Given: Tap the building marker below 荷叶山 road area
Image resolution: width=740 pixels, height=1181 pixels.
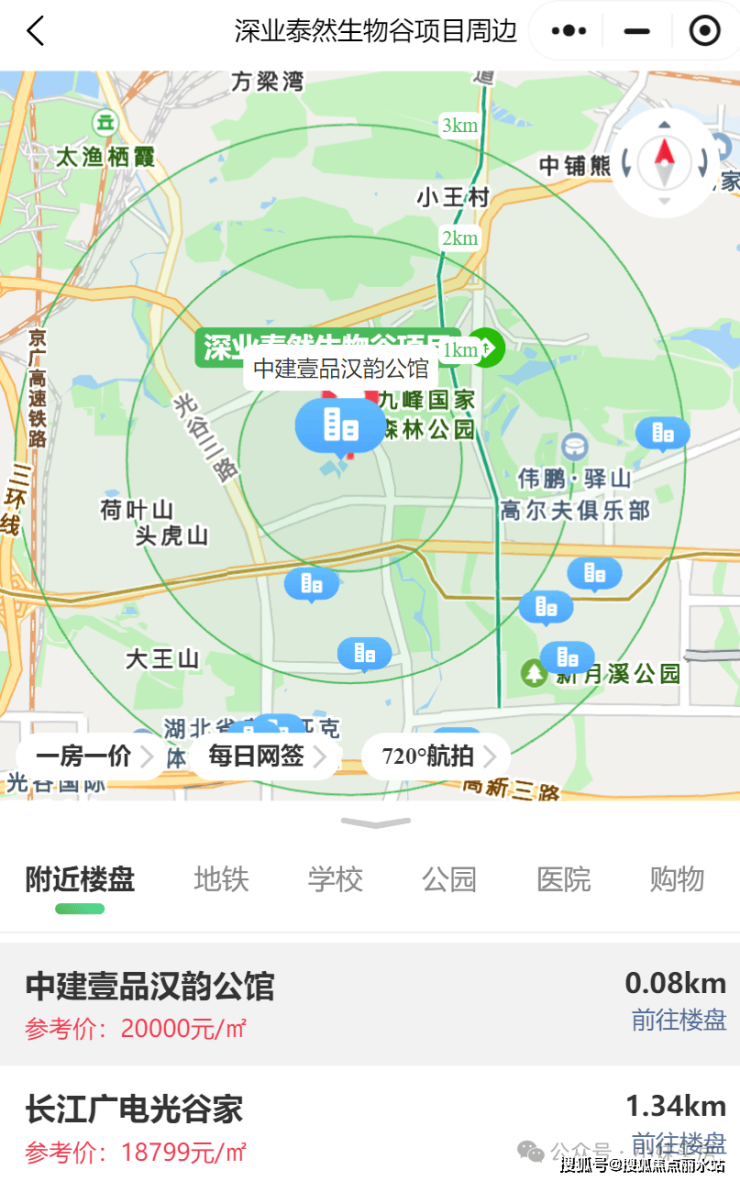Looking at the screenshot, I should point(311,582).
